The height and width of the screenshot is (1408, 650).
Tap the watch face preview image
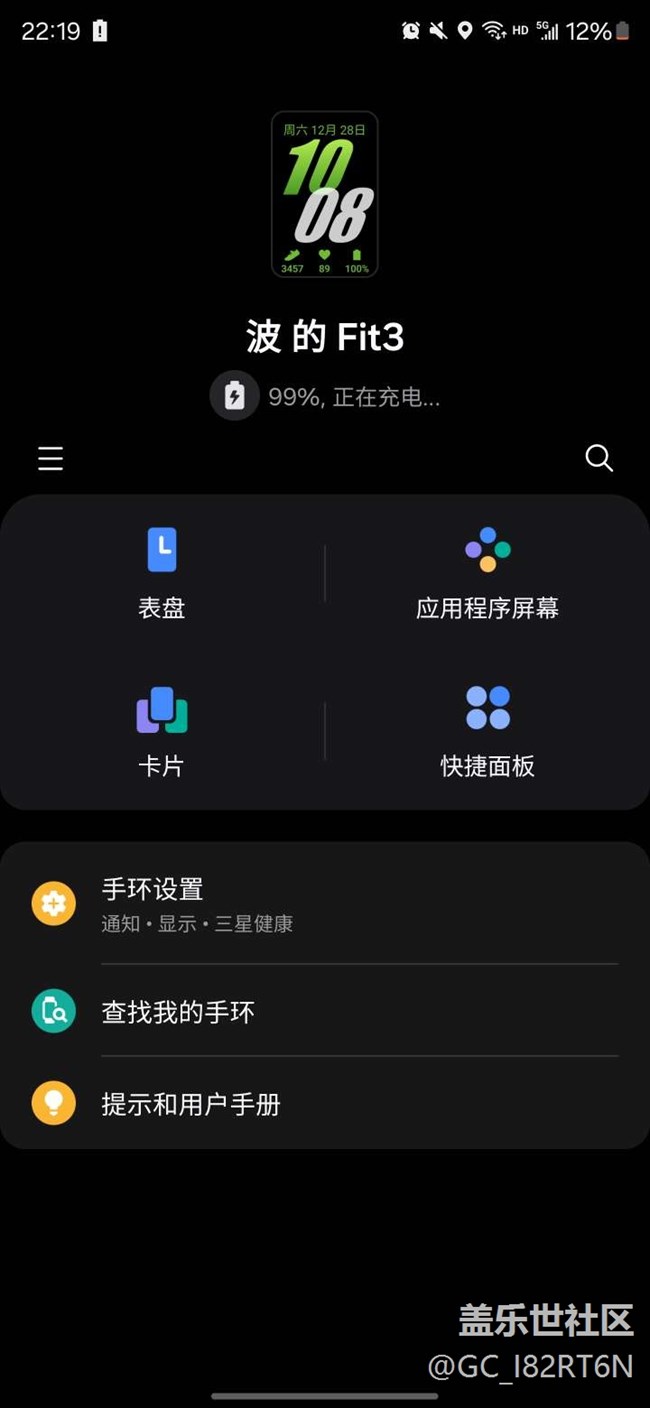tap(325, 194)
